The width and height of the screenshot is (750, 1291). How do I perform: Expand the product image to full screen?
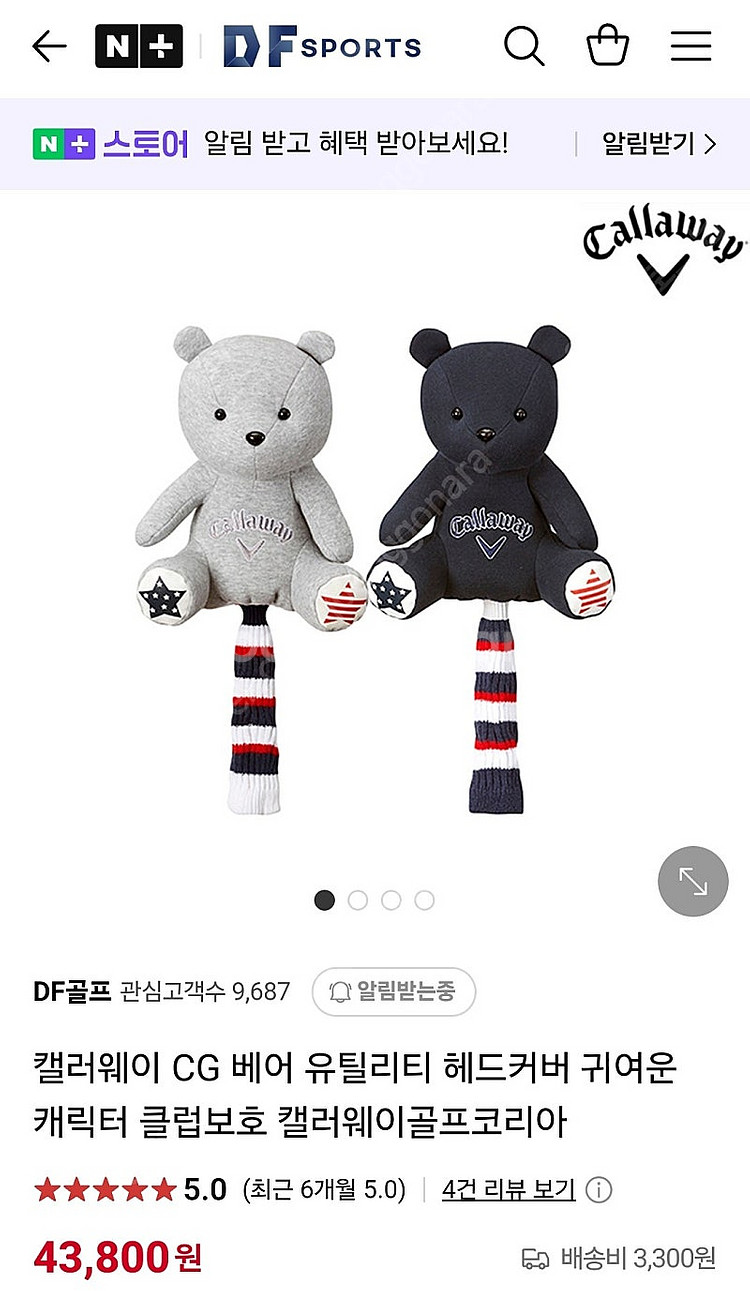[x=693, y=881]
